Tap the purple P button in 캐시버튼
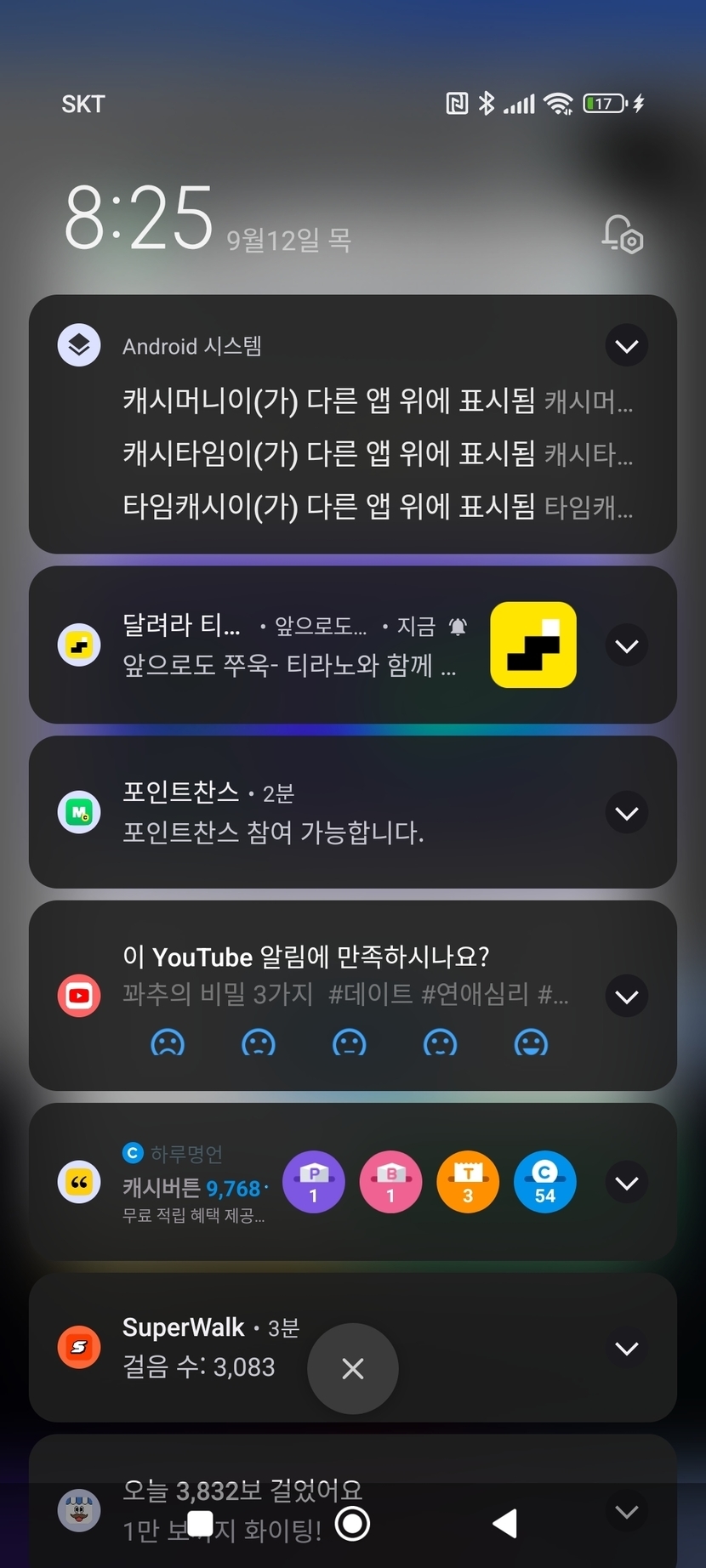Image resolution: width=706 pixels, height=1568 pixels. pyautogui.click(x=313, y=1182)
